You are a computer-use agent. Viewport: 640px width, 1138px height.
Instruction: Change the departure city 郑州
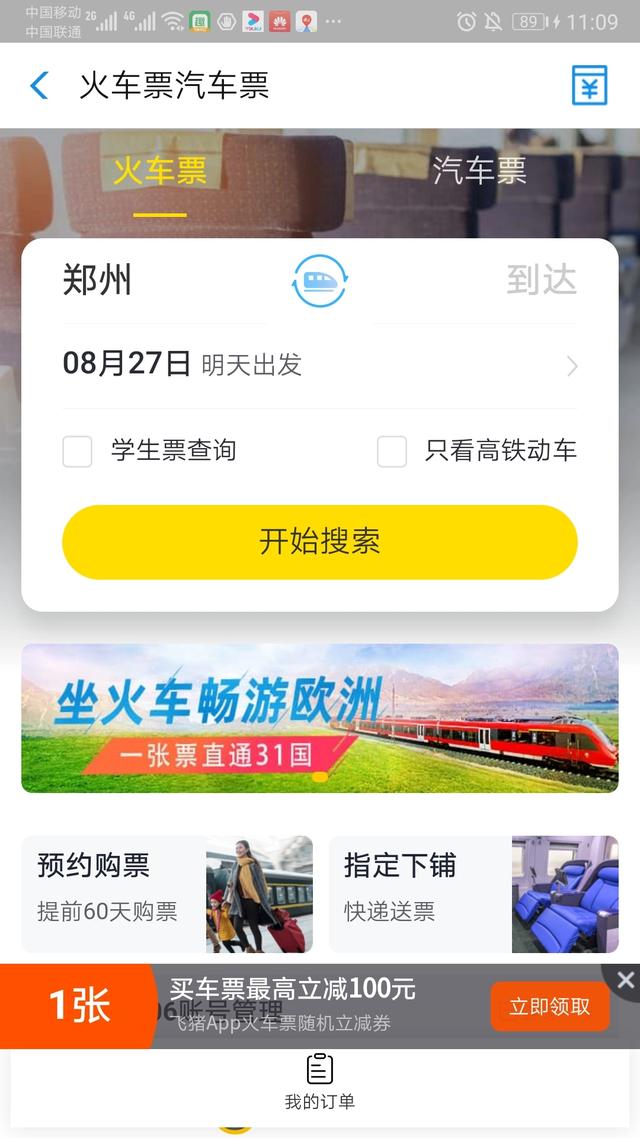pyautogui.click(x=98, y=281)
